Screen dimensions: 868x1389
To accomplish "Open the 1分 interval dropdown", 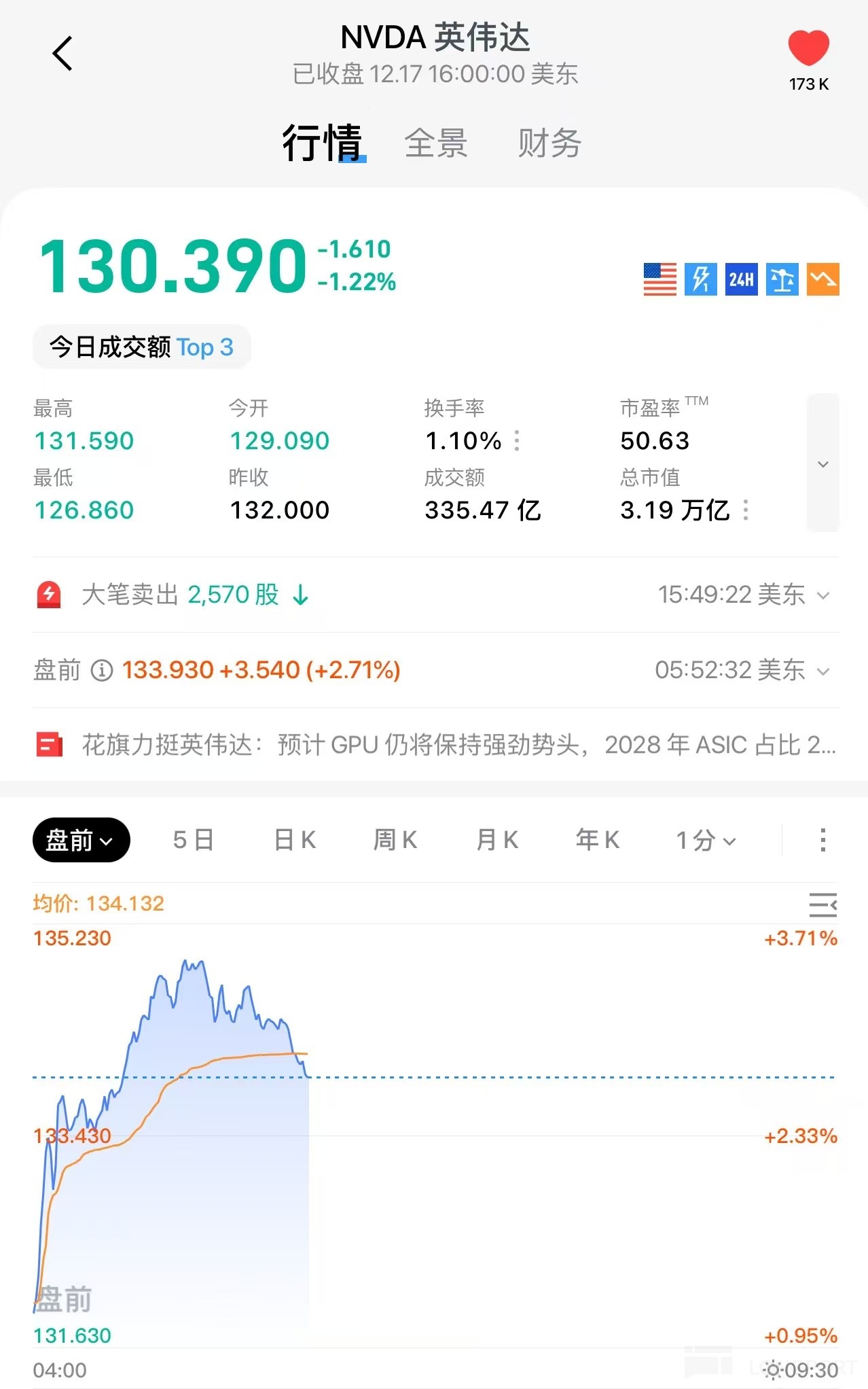I will tap(706, 841).
